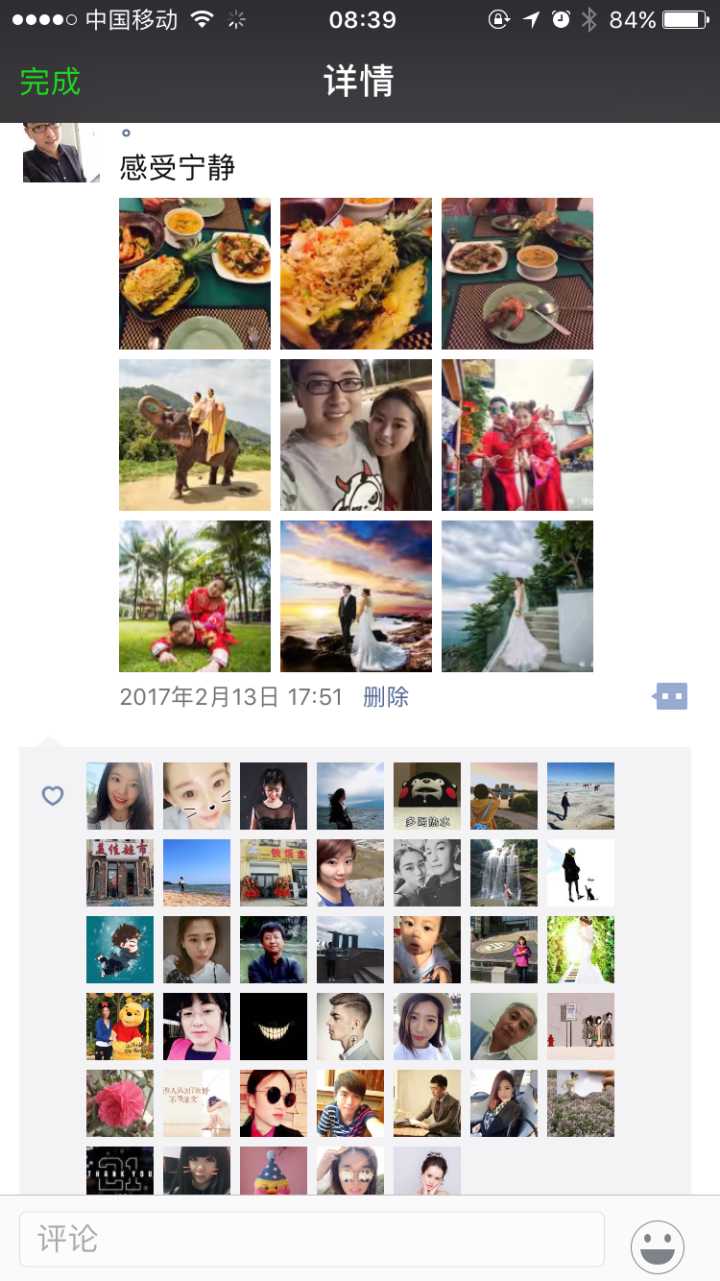
Task: View the elephant ride photo
Action: [x=195, y=435]
